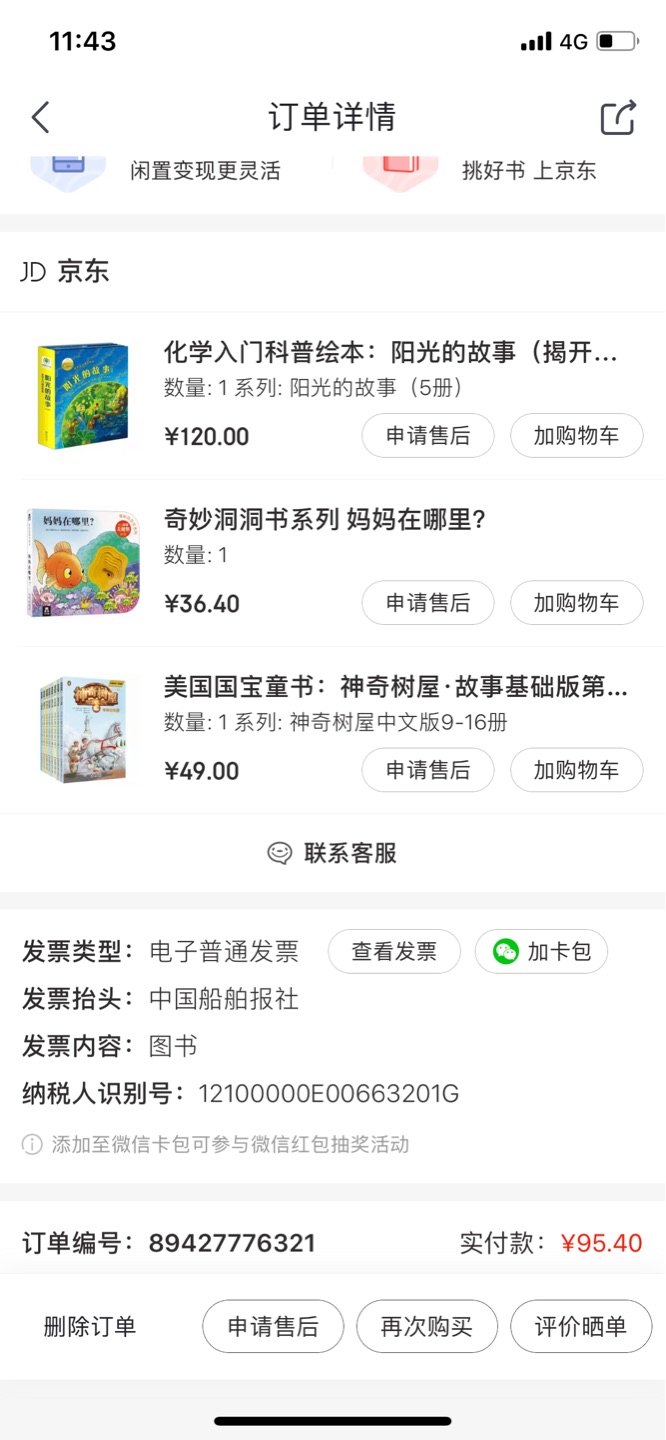This screenshot has height=1440, width=666.
Task: Add 阳光的故事 book to cart
Action: coord(576,436)
